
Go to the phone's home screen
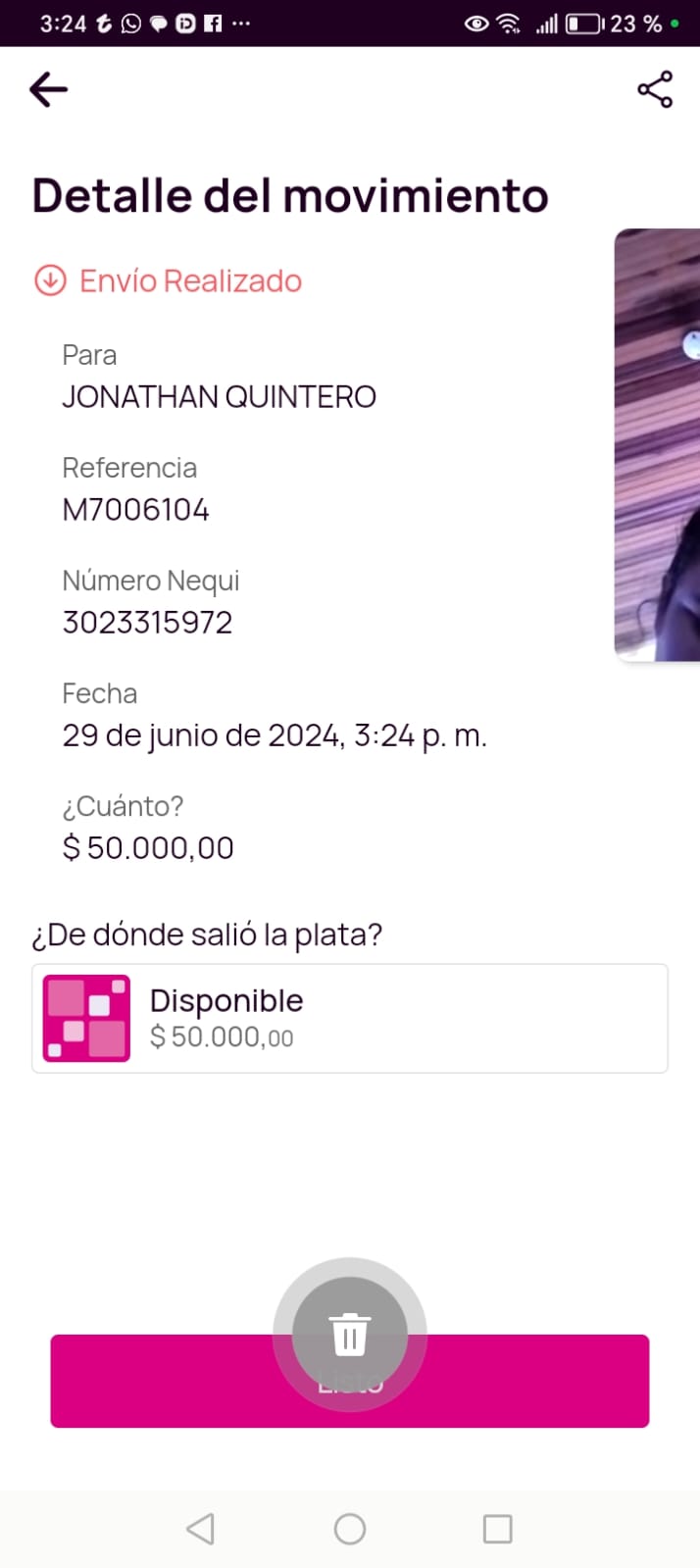[350, 1528]
